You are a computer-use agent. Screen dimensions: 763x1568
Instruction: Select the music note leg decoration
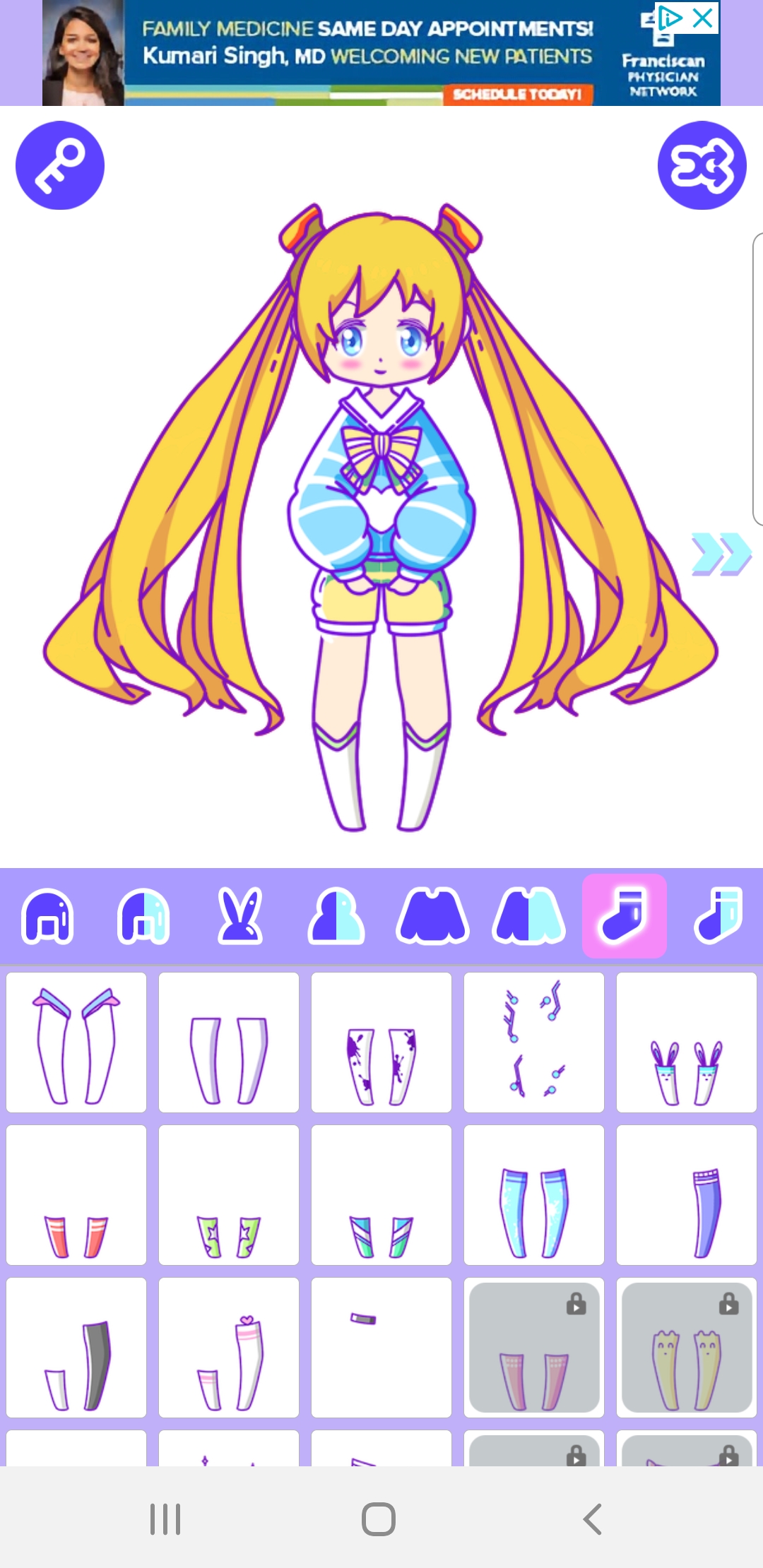(534, 1043)
